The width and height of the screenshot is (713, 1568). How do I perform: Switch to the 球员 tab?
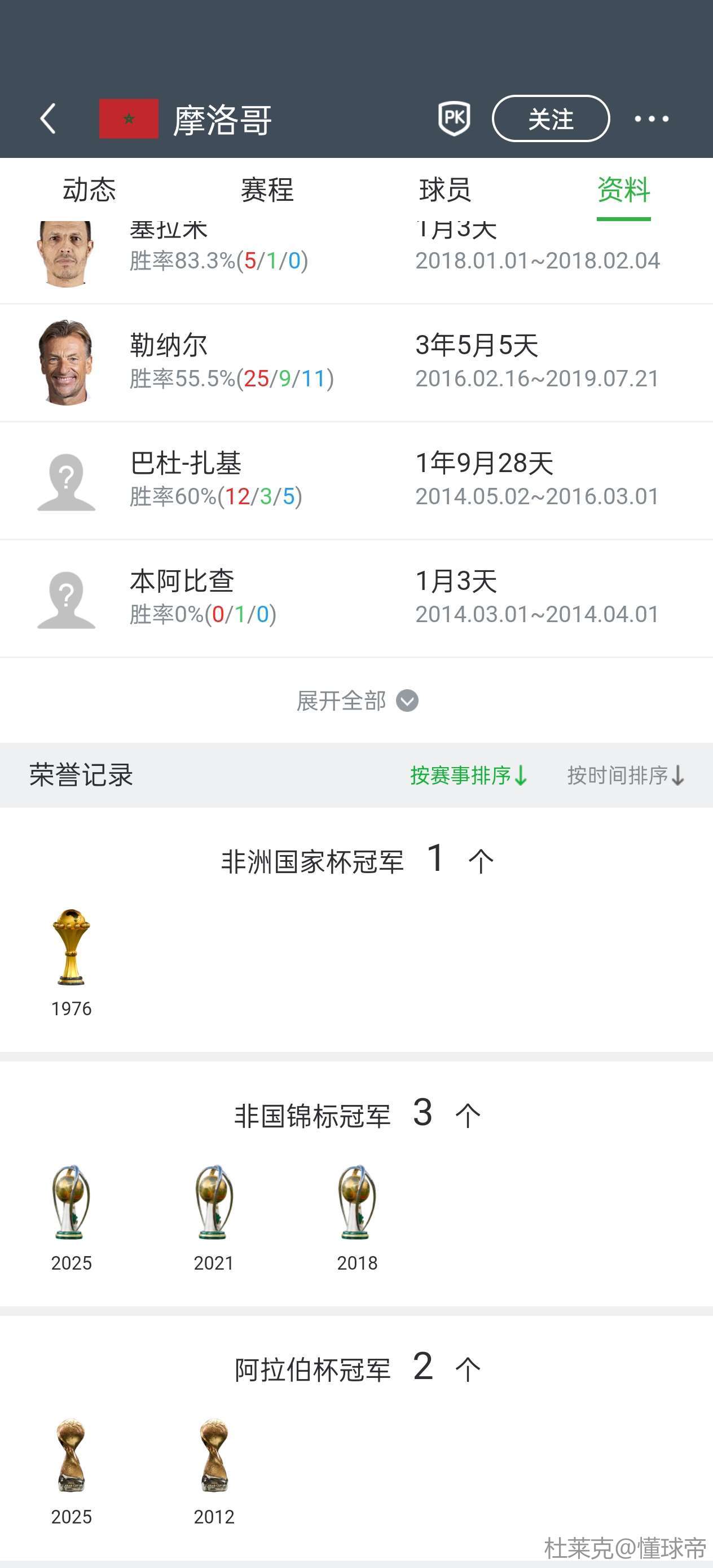coord(444,190)
